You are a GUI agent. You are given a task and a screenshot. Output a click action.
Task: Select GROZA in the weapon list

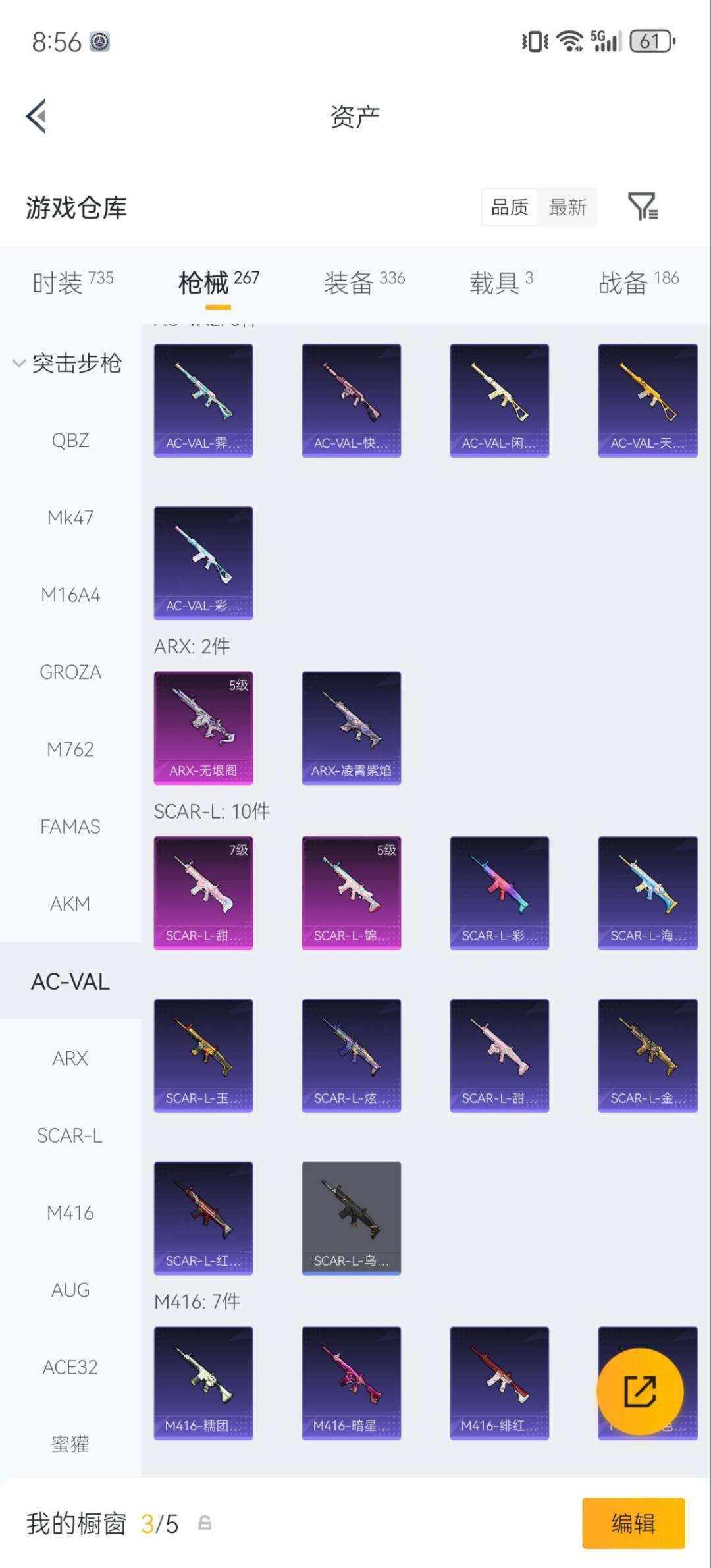[70, 672]
